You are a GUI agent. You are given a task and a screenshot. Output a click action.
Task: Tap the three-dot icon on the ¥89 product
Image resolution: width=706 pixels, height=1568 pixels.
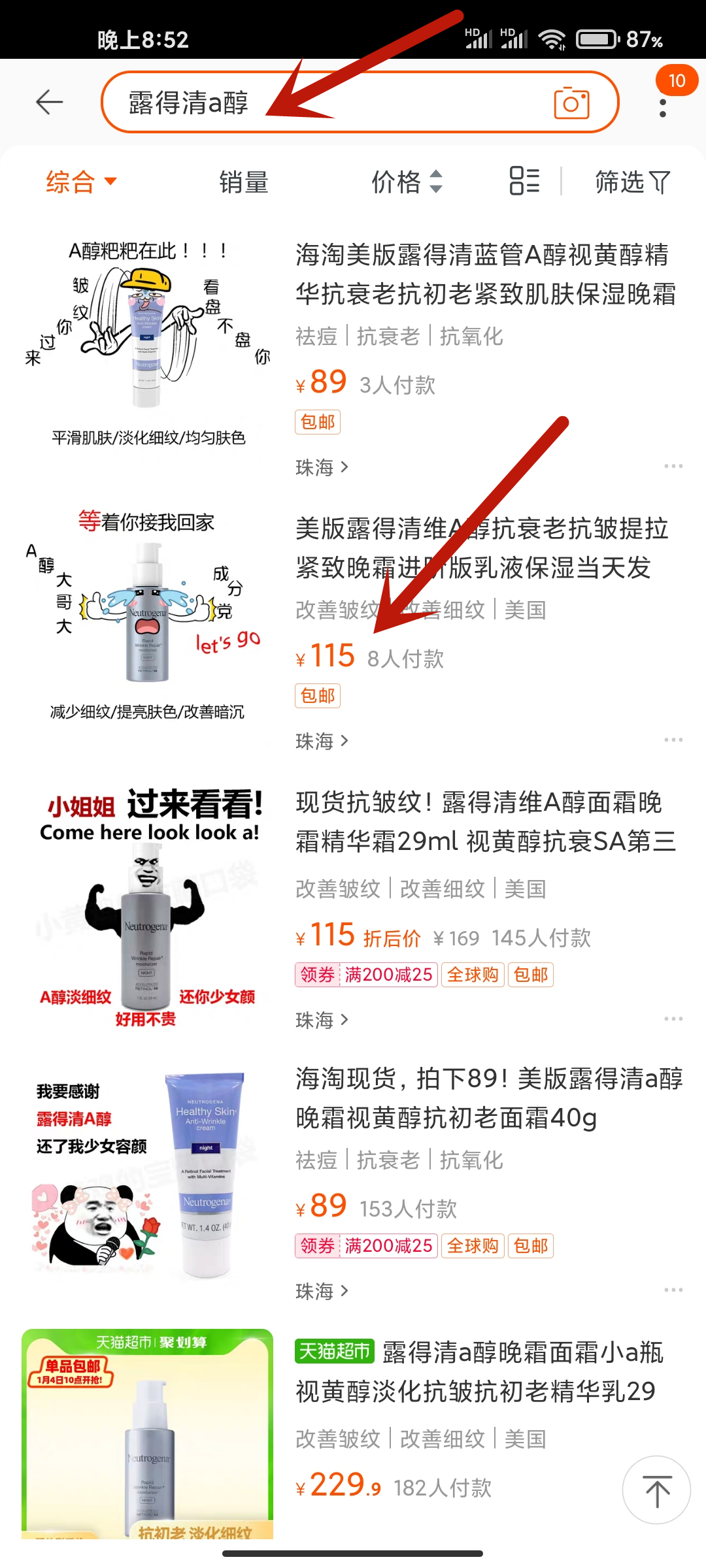click(x=673, y=466)
